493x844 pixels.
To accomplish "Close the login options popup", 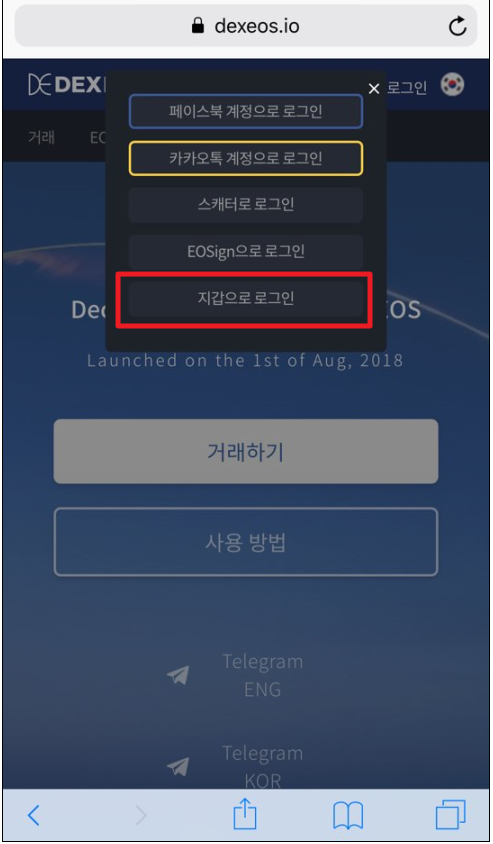I will coord(374,89).
